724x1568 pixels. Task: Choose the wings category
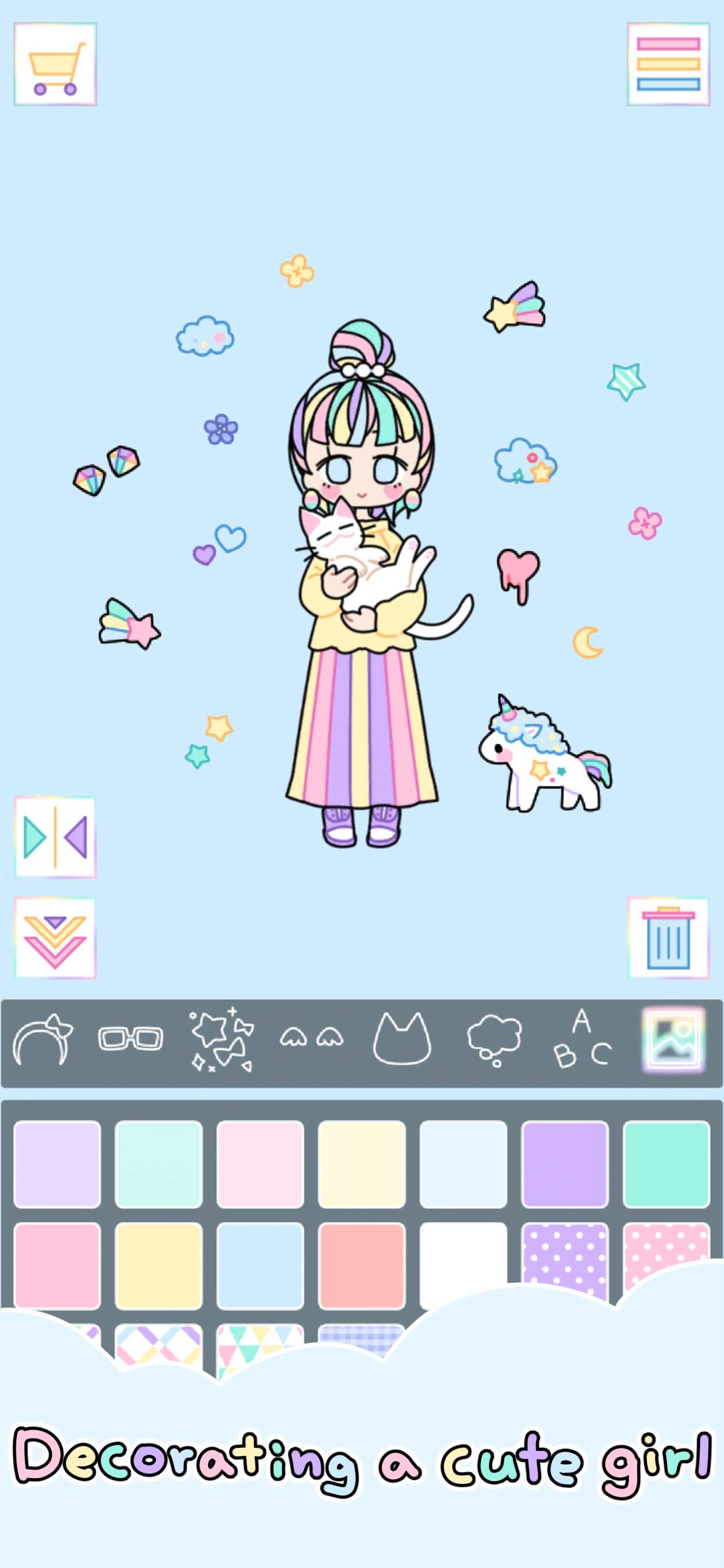[x=311, y=1037]
